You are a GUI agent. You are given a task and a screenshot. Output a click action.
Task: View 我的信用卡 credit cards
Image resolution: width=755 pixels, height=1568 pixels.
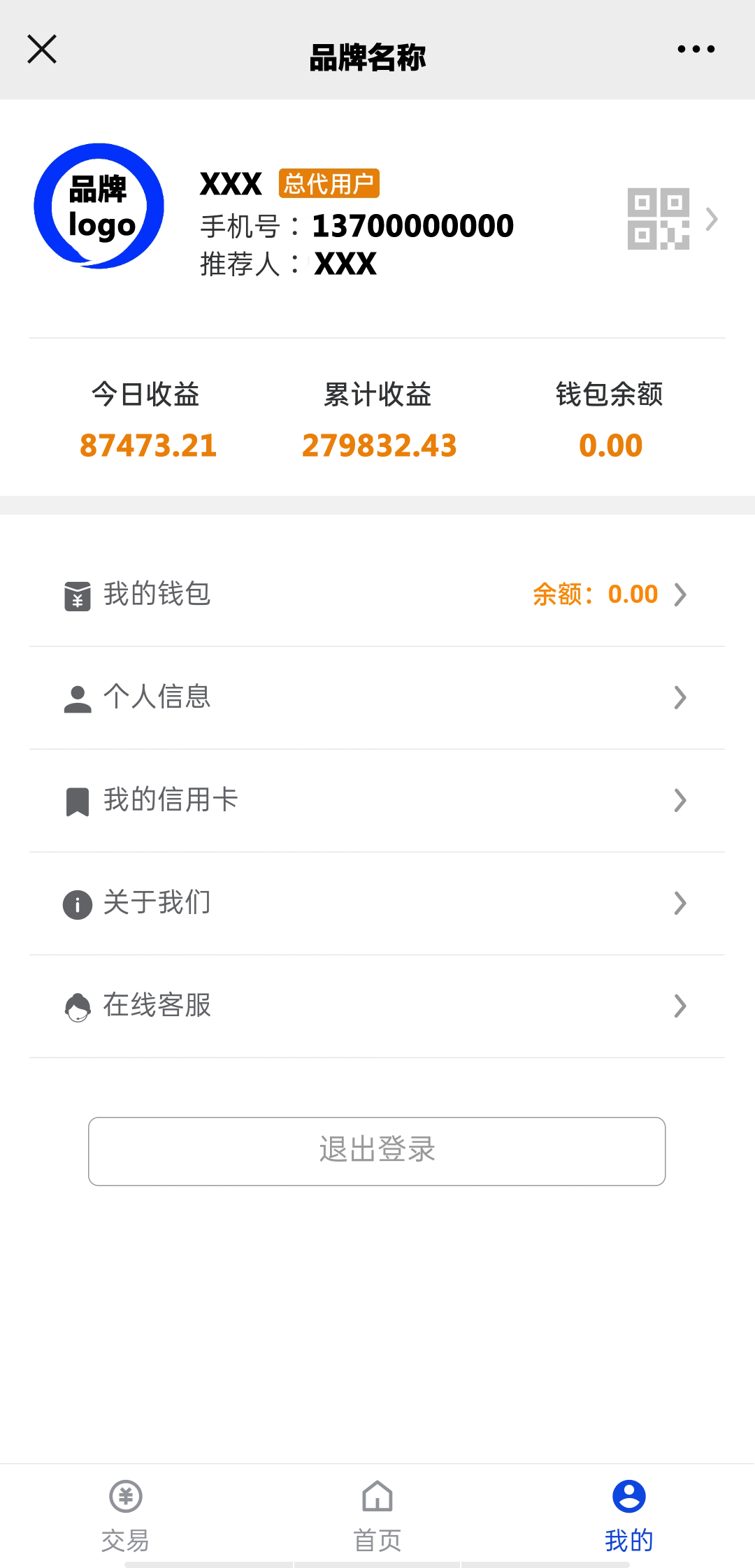[x=376, y=800]
